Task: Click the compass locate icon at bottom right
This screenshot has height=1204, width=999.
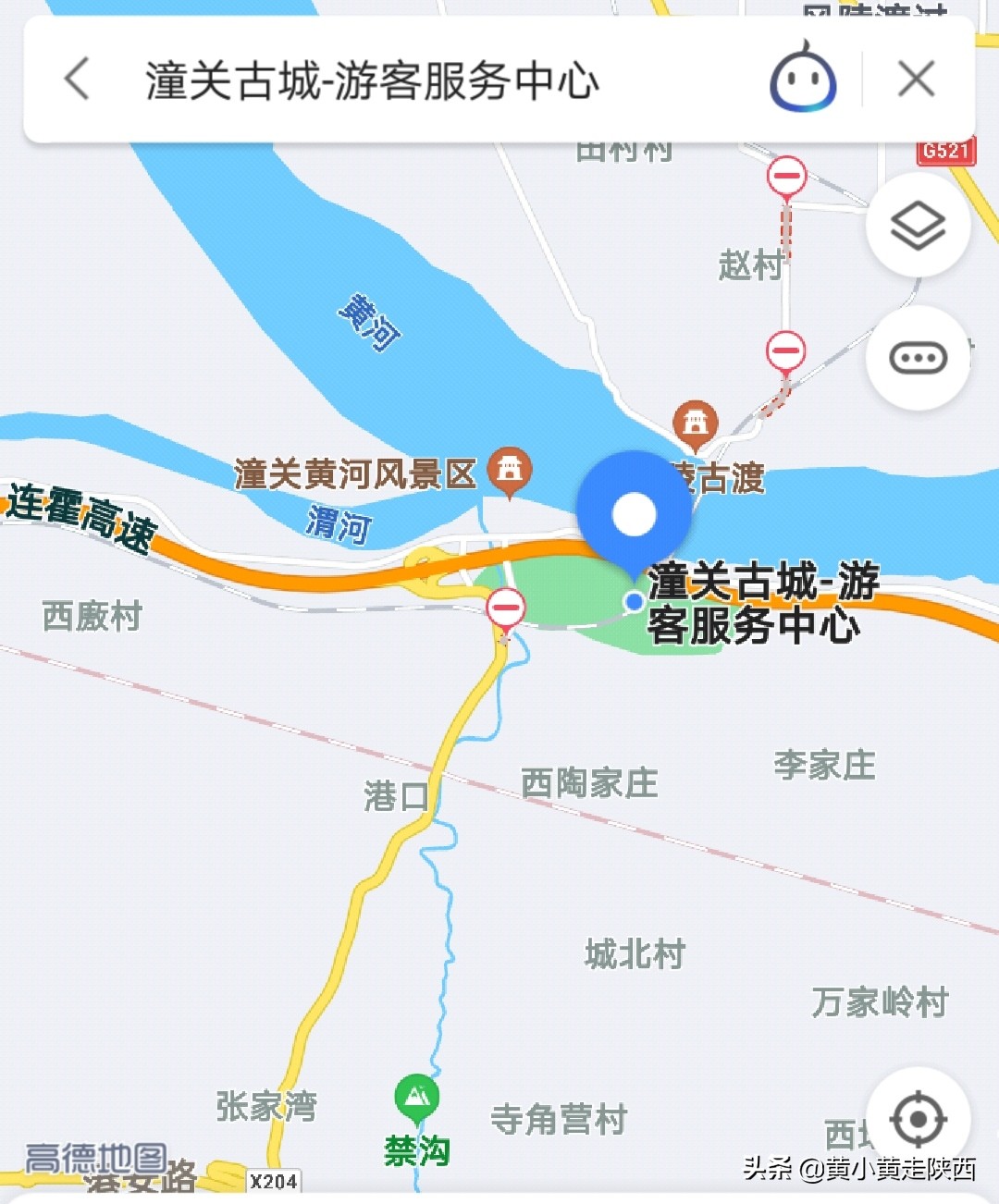Action: tap(917, 1119)
